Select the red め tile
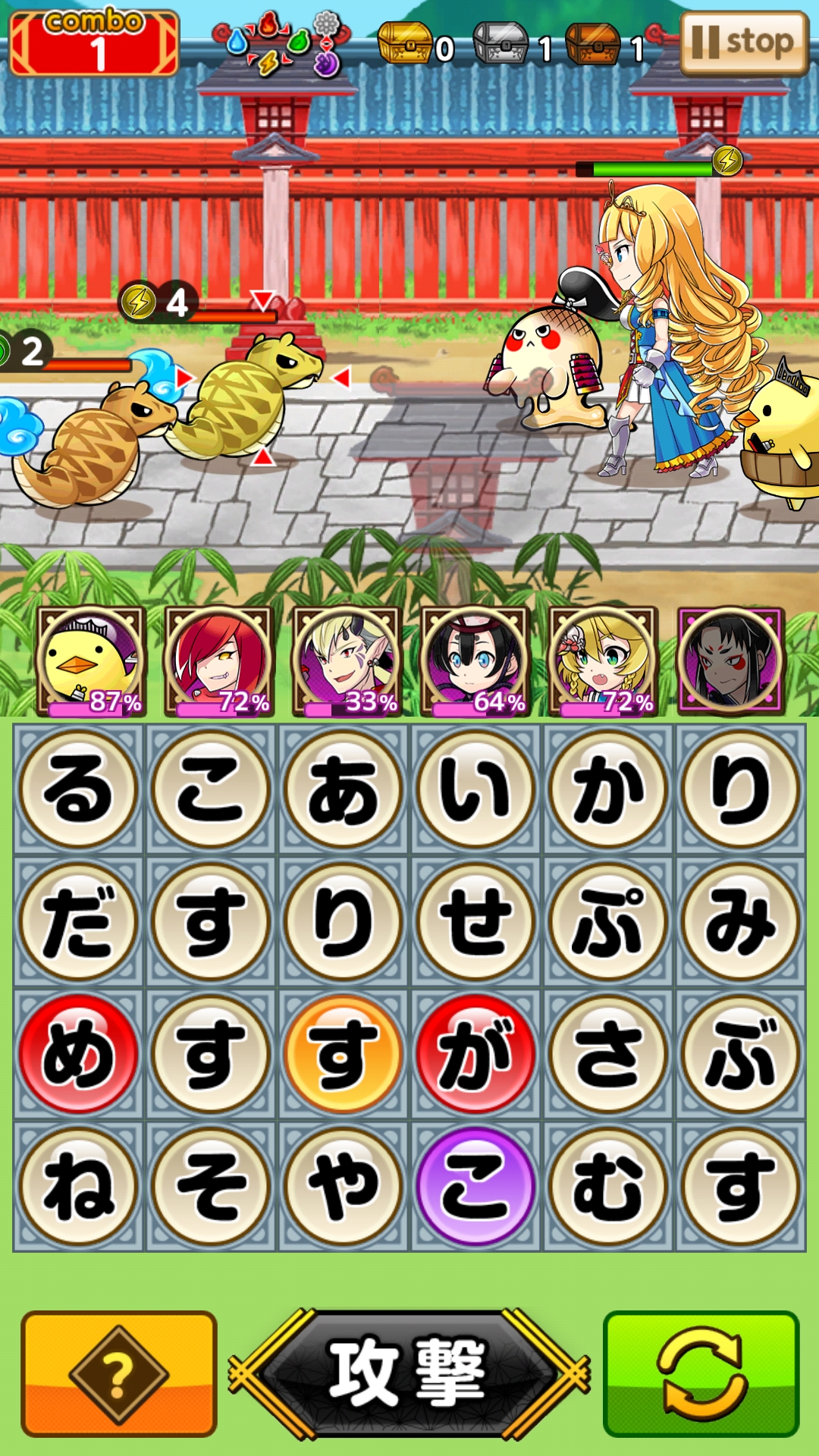This screenshot has width=819, height=1456. pyautogui.click(x=78, y=1054)
